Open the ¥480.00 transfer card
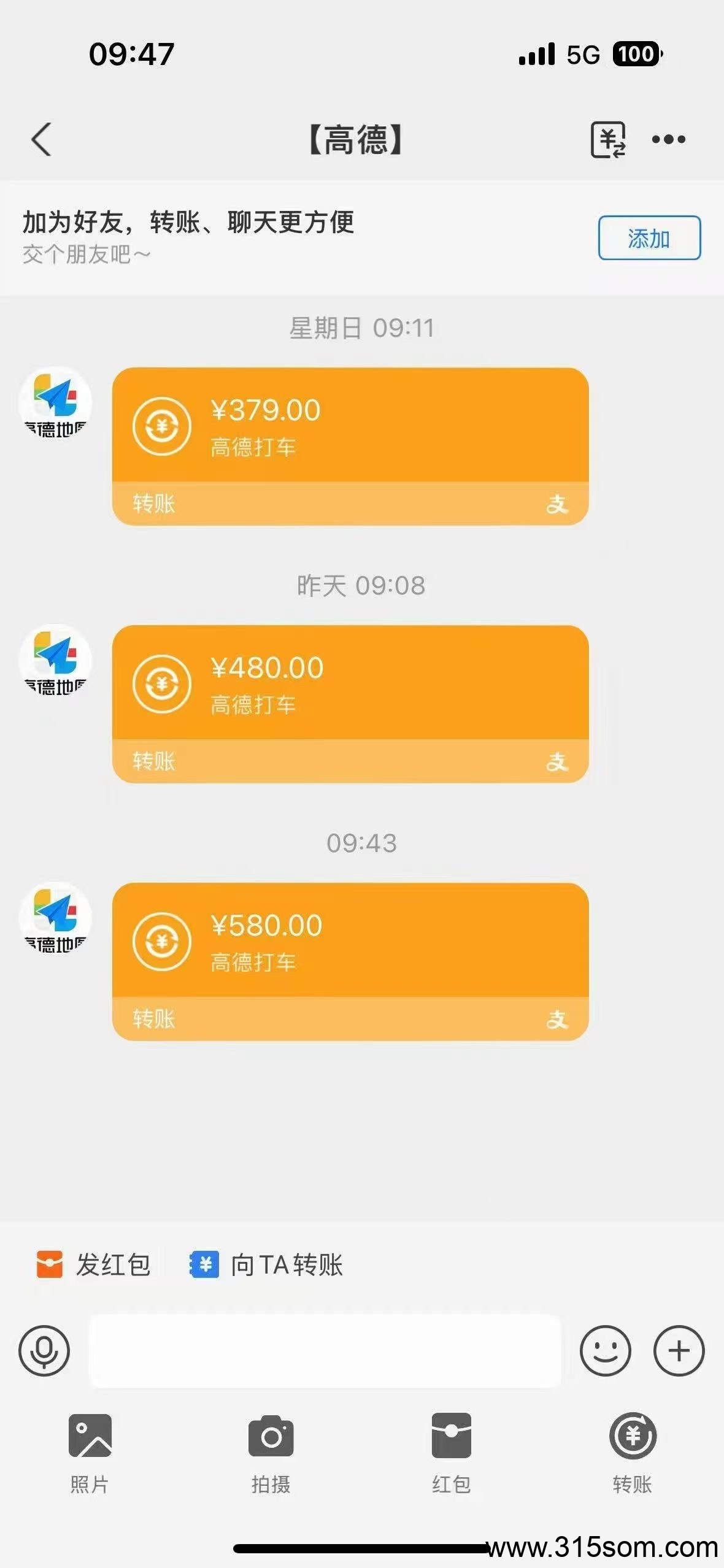This screenshot has width=724, height=1568. 350,704
